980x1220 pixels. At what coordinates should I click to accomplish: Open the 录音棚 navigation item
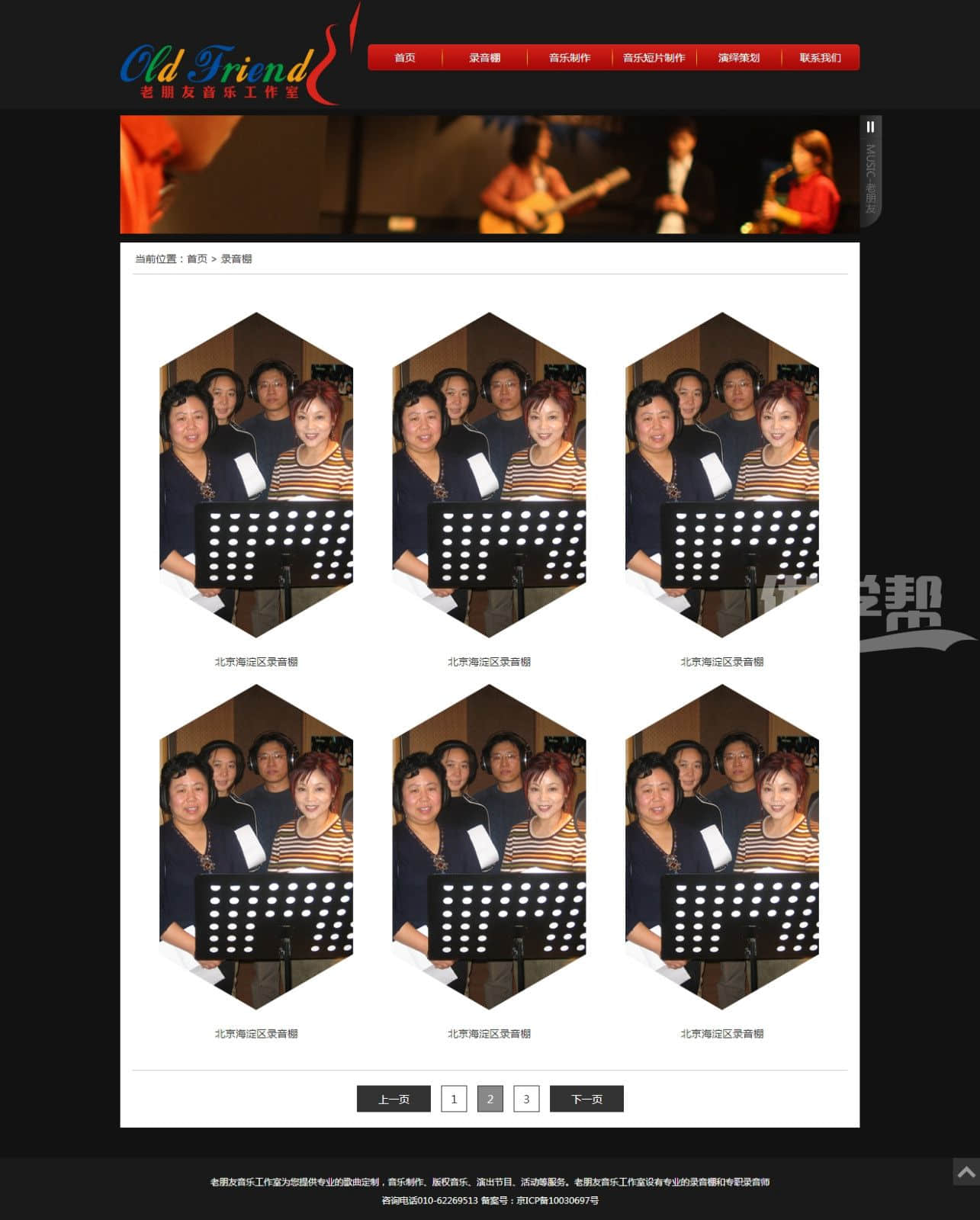[485, 58]
